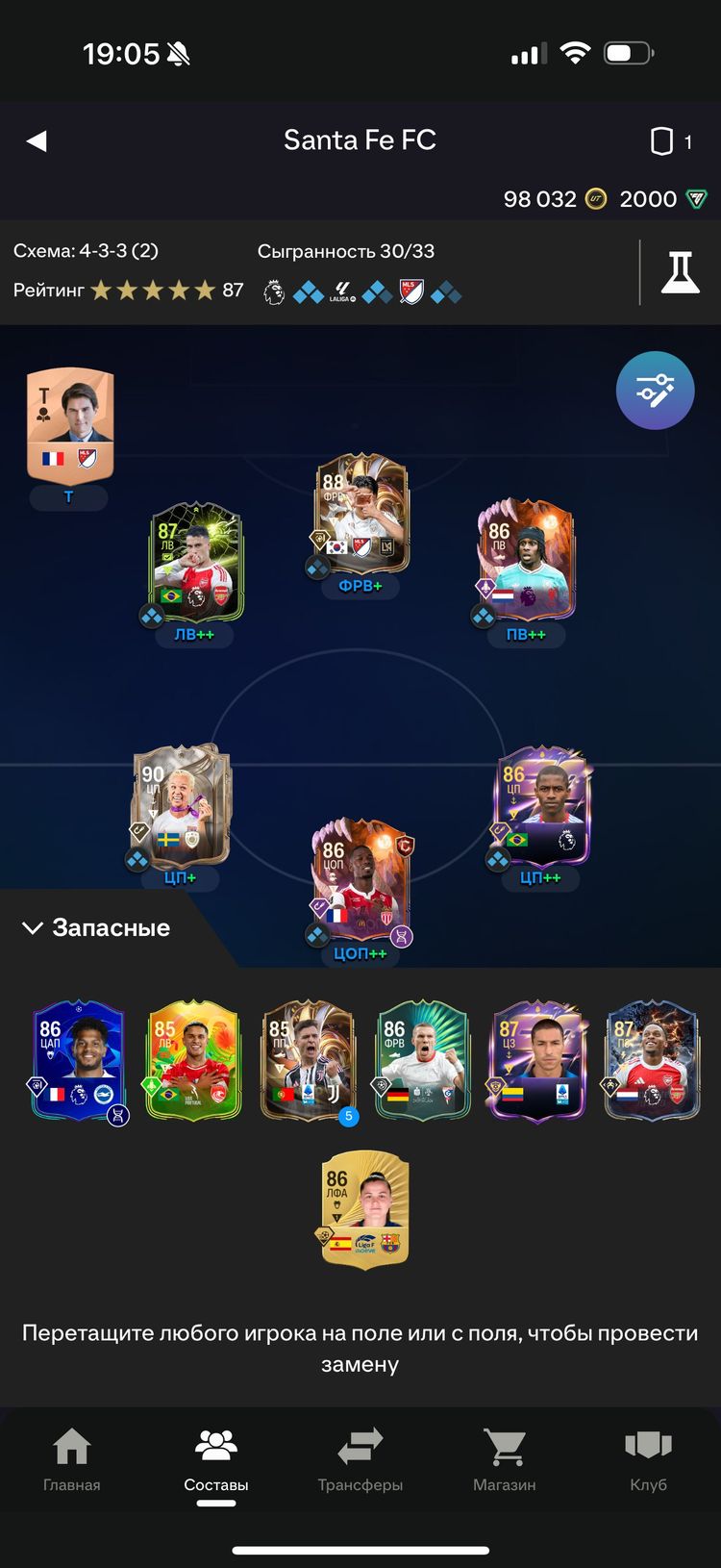Image resolution: width=721 pixels, height=1568 pixels.
Task: Select the manager card labeled Т
Action: (69, 425)
